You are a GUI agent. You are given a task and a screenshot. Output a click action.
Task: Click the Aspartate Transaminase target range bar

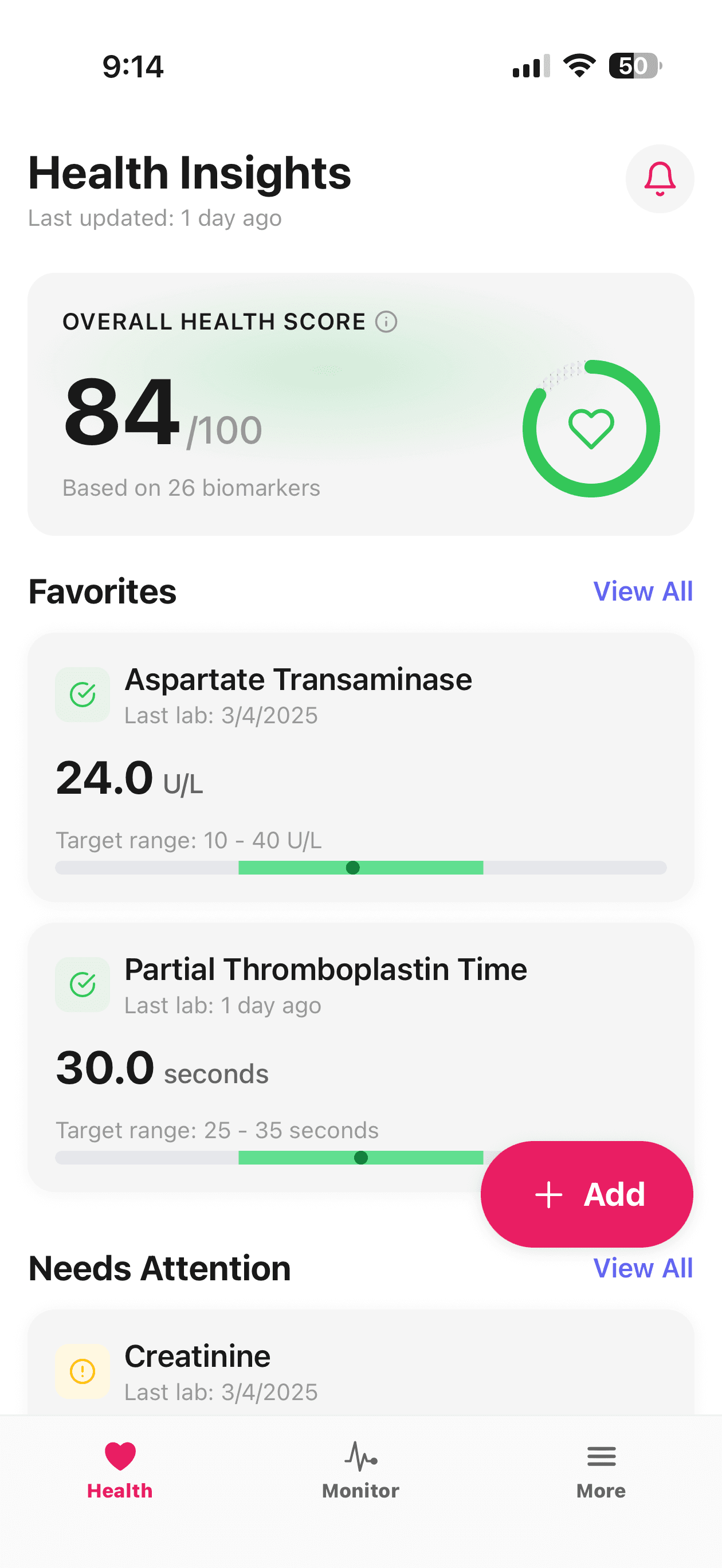360,868
